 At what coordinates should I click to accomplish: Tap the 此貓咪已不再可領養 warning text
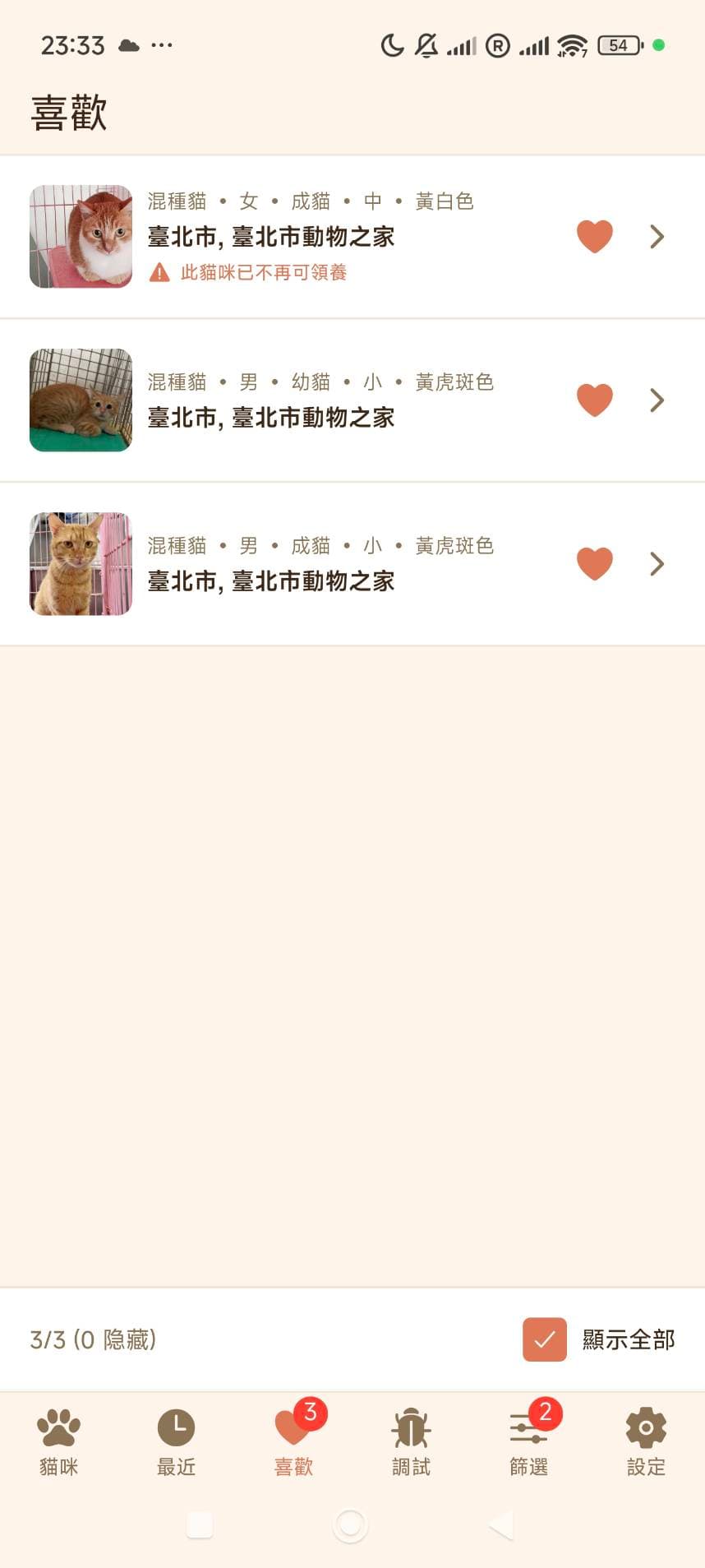263,271
